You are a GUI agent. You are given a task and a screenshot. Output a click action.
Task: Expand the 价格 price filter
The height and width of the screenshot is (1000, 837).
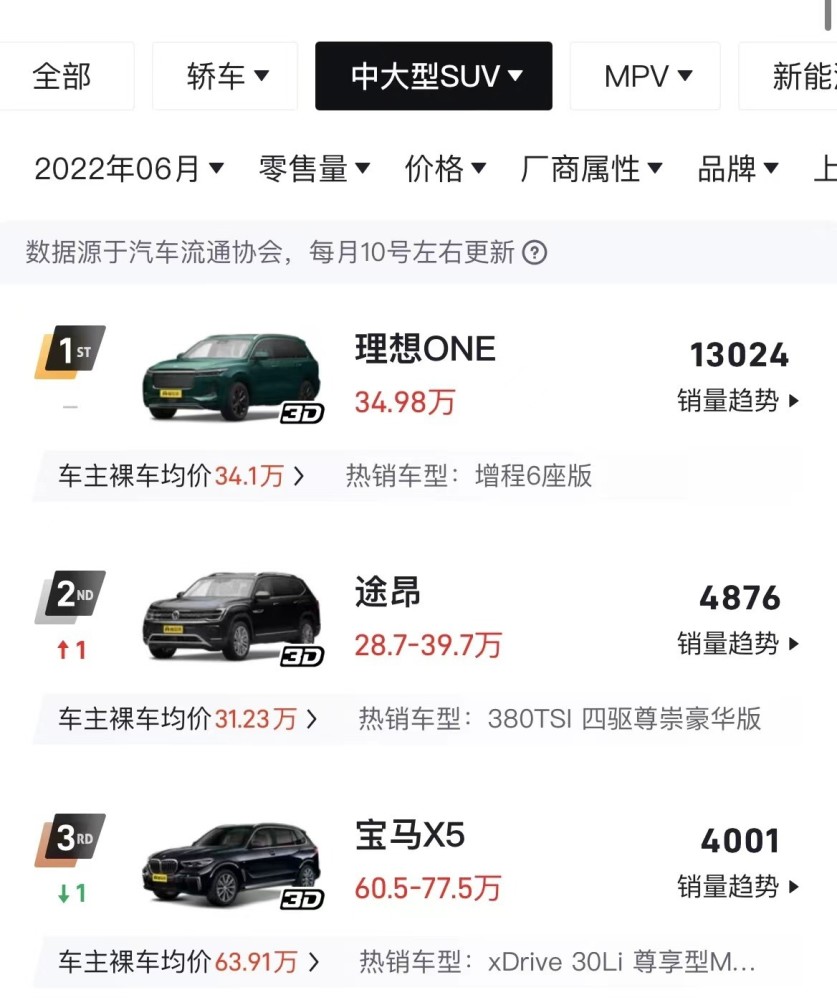(x=445, y=169)
